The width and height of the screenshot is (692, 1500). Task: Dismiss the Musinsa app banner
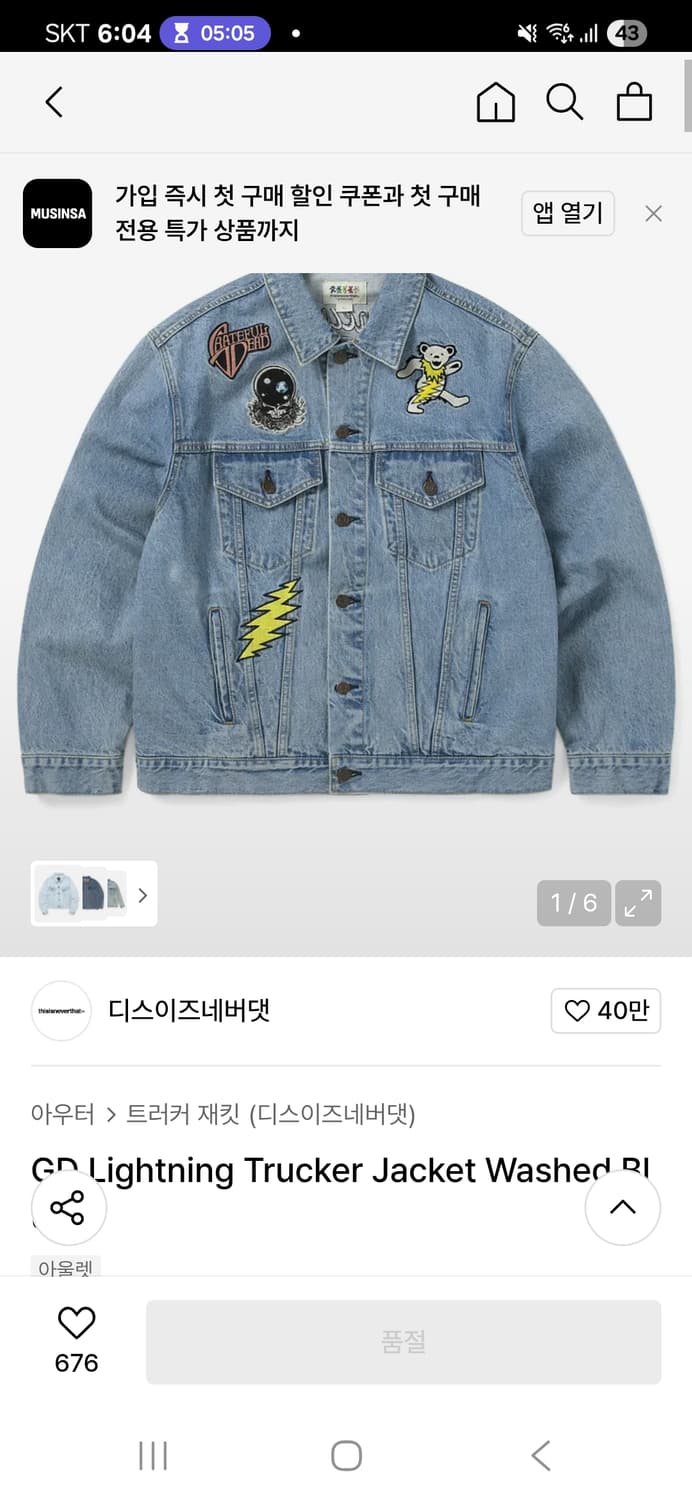(x=653, y=213)
